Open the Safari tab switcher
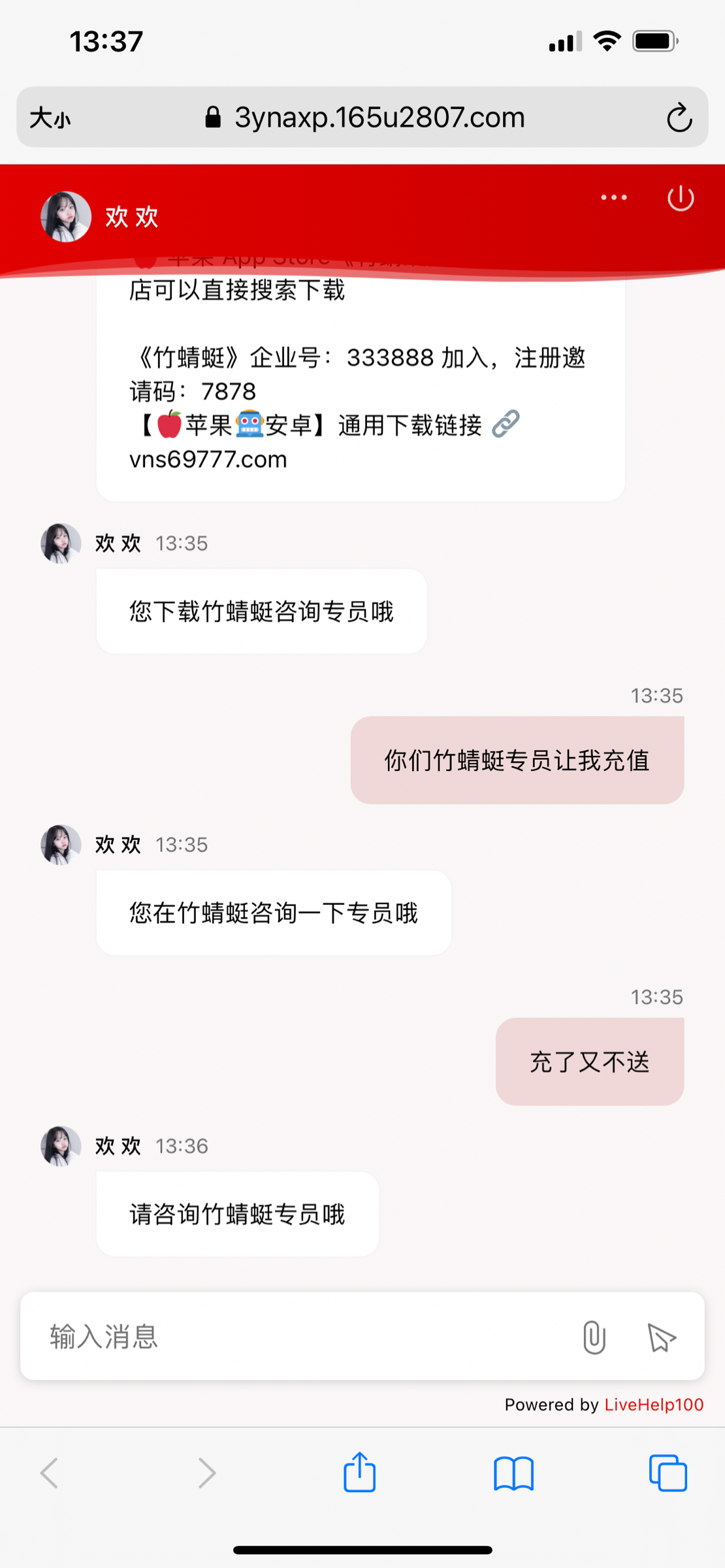This screenshot has height=1568, width=725. pyautogui.click(x=668, y=1473)
